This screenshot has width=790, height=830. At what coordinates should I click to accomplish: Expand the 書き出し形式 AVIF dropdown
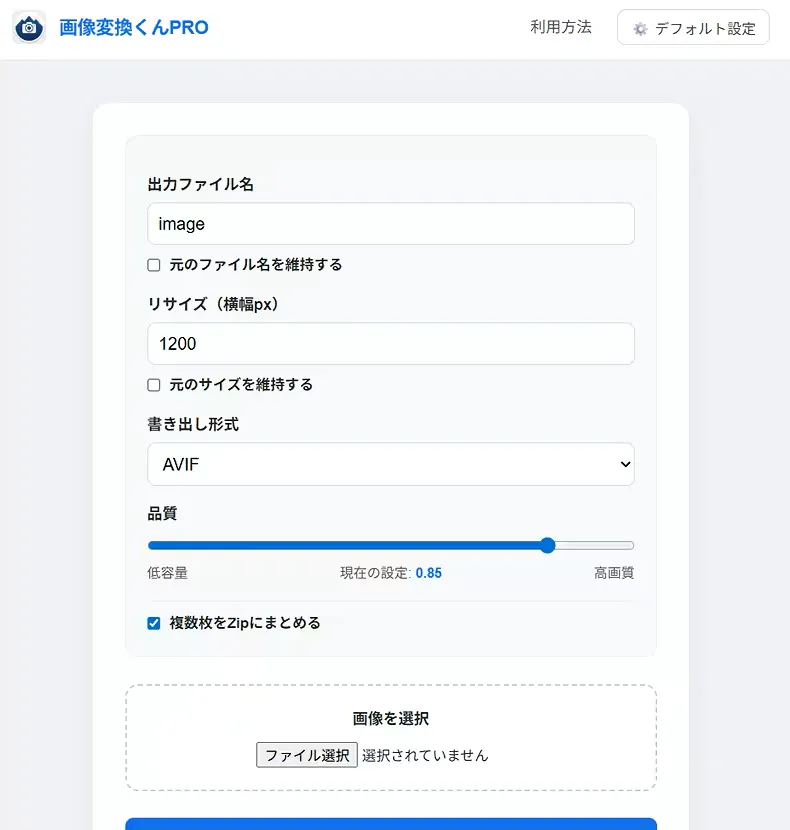pyautogui.click(x=390, y=464)
